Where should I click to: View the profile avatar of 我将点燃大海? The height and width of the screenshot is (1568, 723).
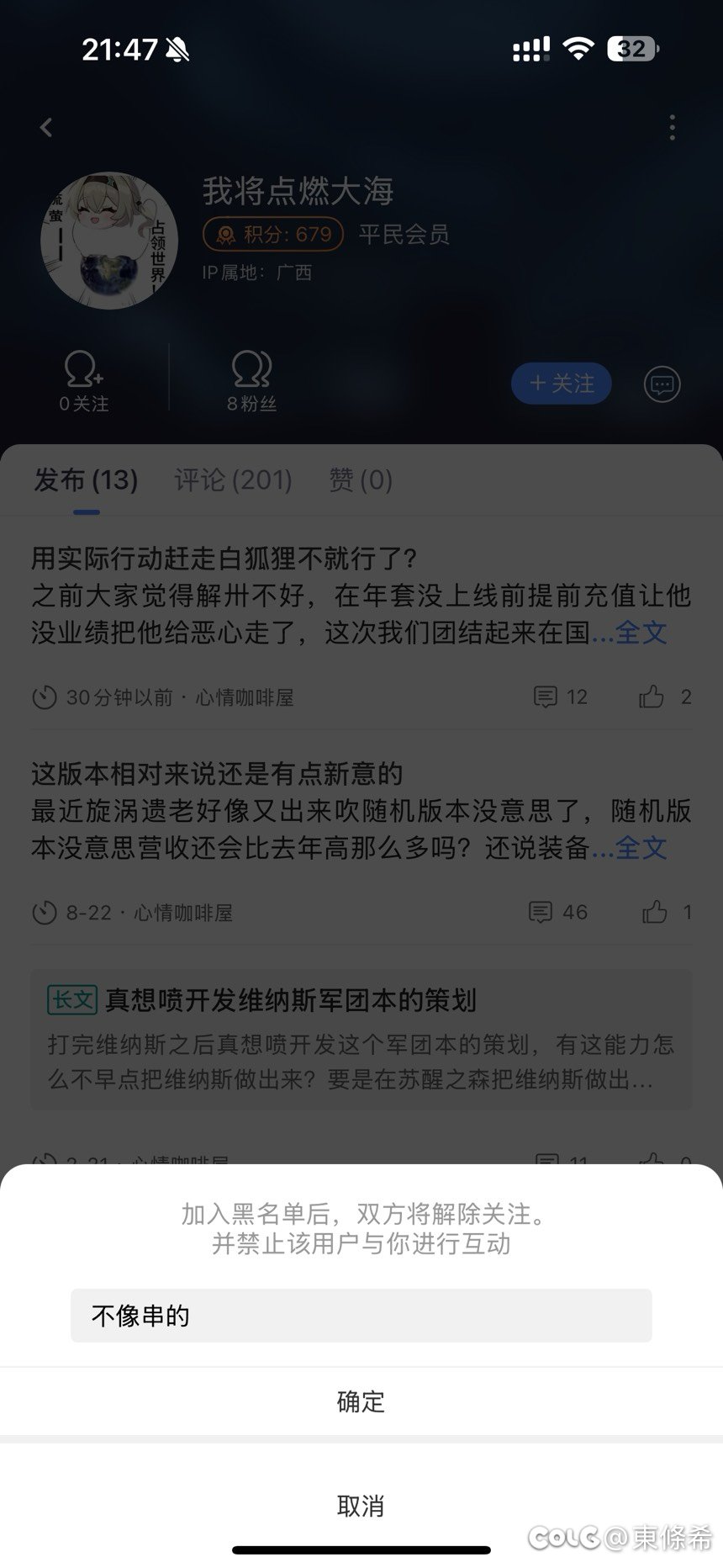click(109, 241)
